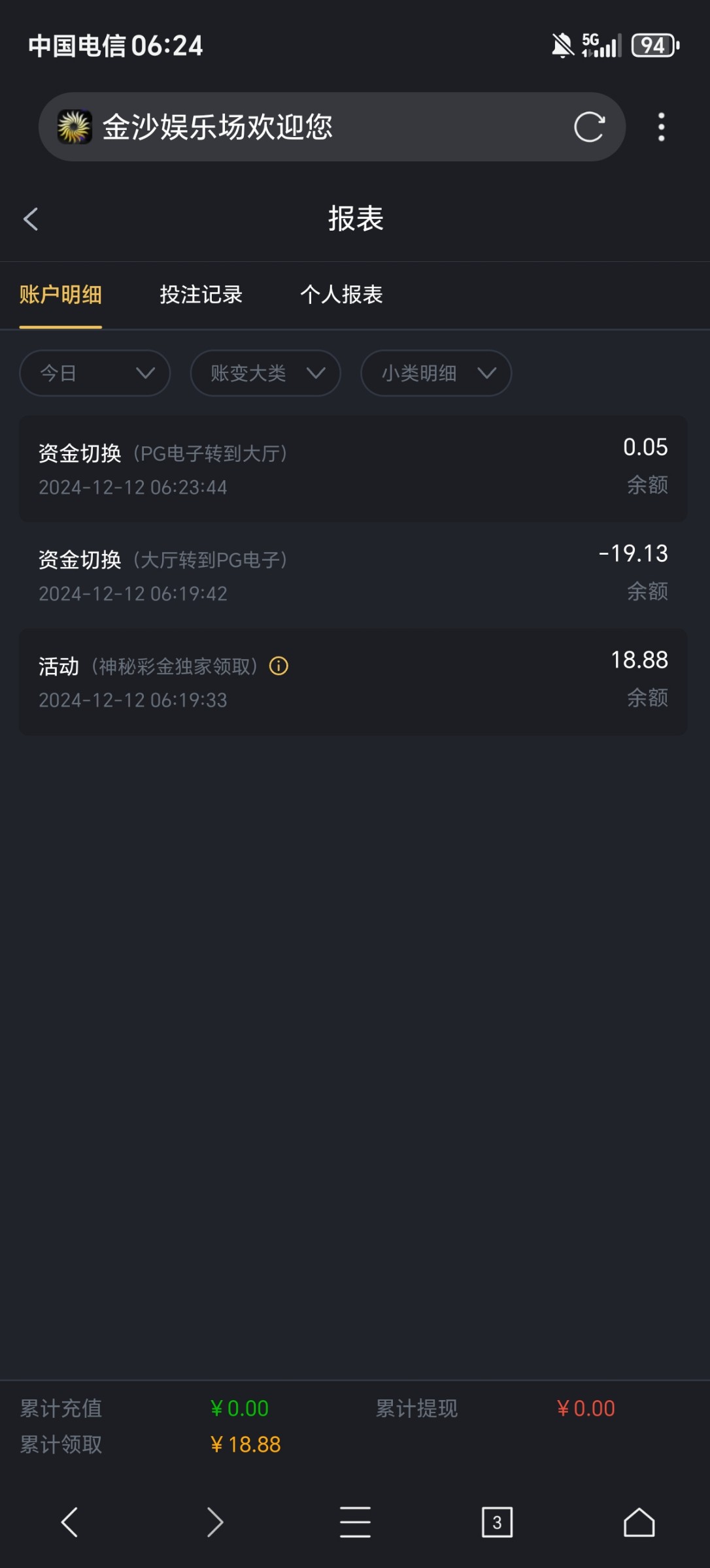The height and width of the screenshot is (1568, 710).
Task: Reload the page with the refresh icon
Action: pyautogui.click(x=589, y=127)
